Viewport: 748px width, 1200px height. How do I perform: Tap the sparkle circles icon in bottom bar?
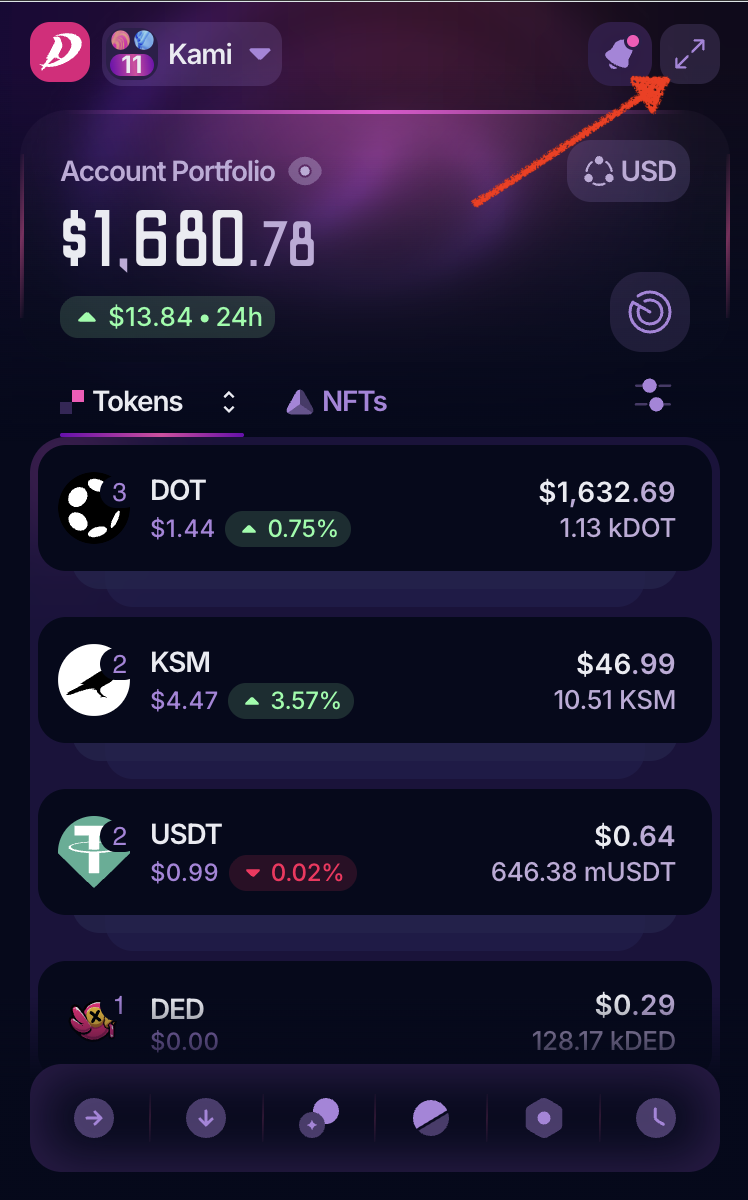coord(319,1118)
